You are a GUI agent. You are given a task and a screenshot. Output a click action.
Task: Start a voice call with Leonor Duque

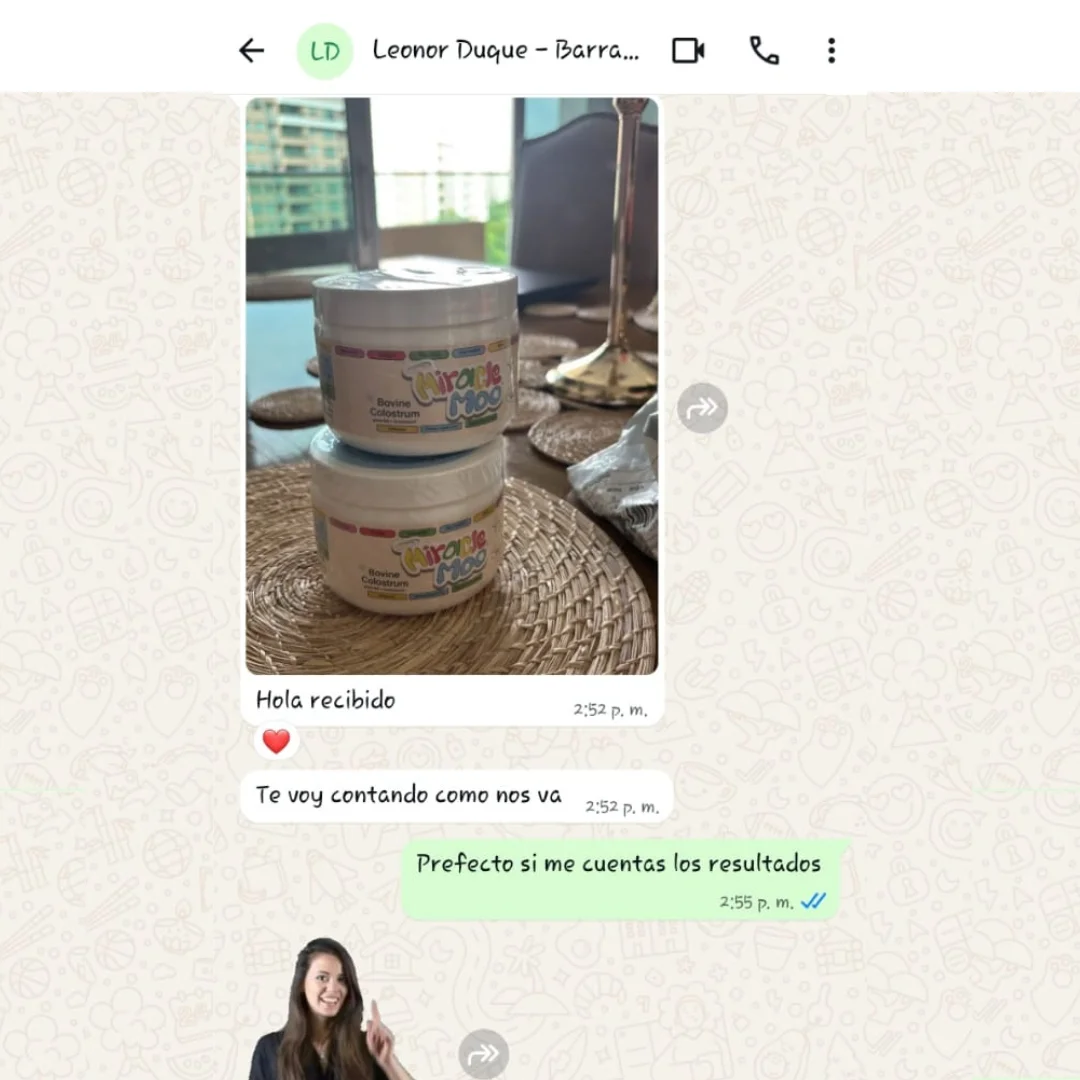tap(764, 51)
